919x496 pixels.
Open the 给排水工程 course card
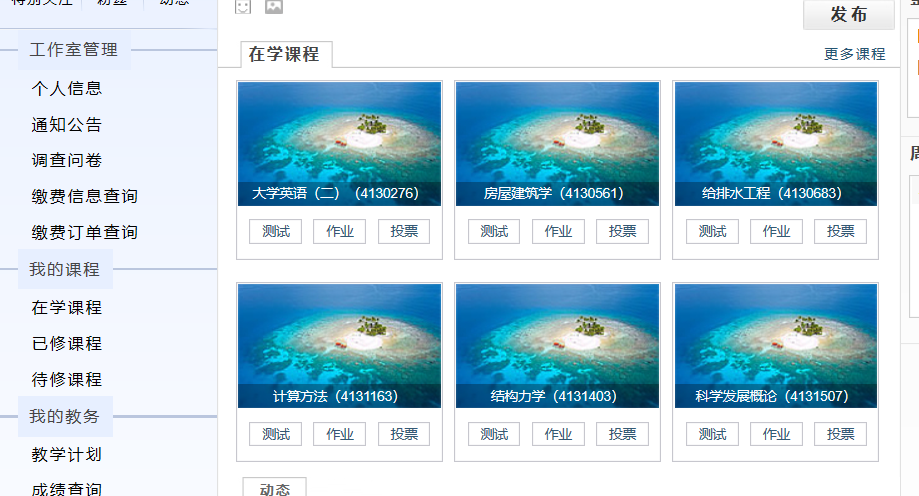pos(776,143)
